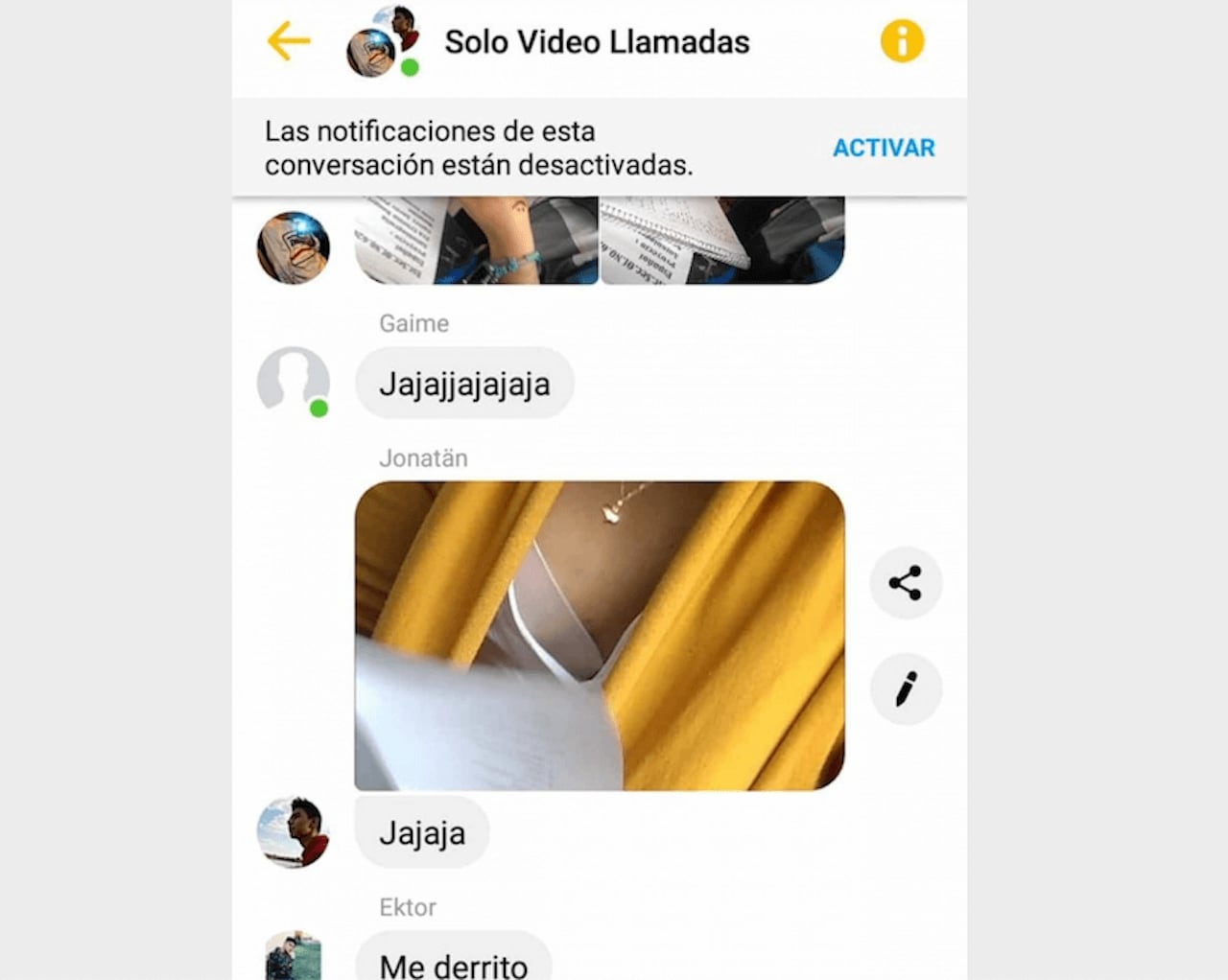View Gaime's profile avatar
The width and height of the screenshot is (1228, 980).
(293, 381)
